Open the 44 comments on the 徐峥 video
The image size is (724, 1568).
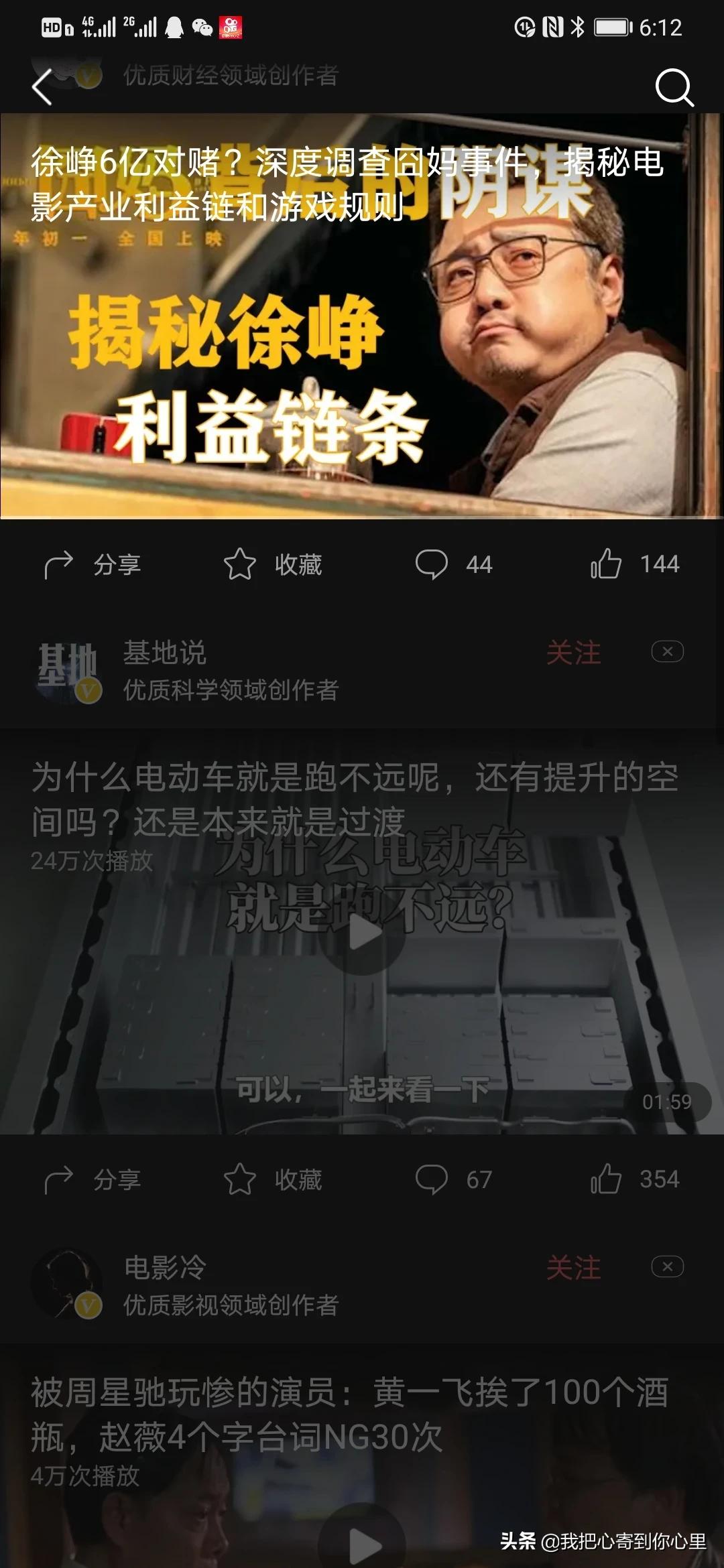point(454,564)
